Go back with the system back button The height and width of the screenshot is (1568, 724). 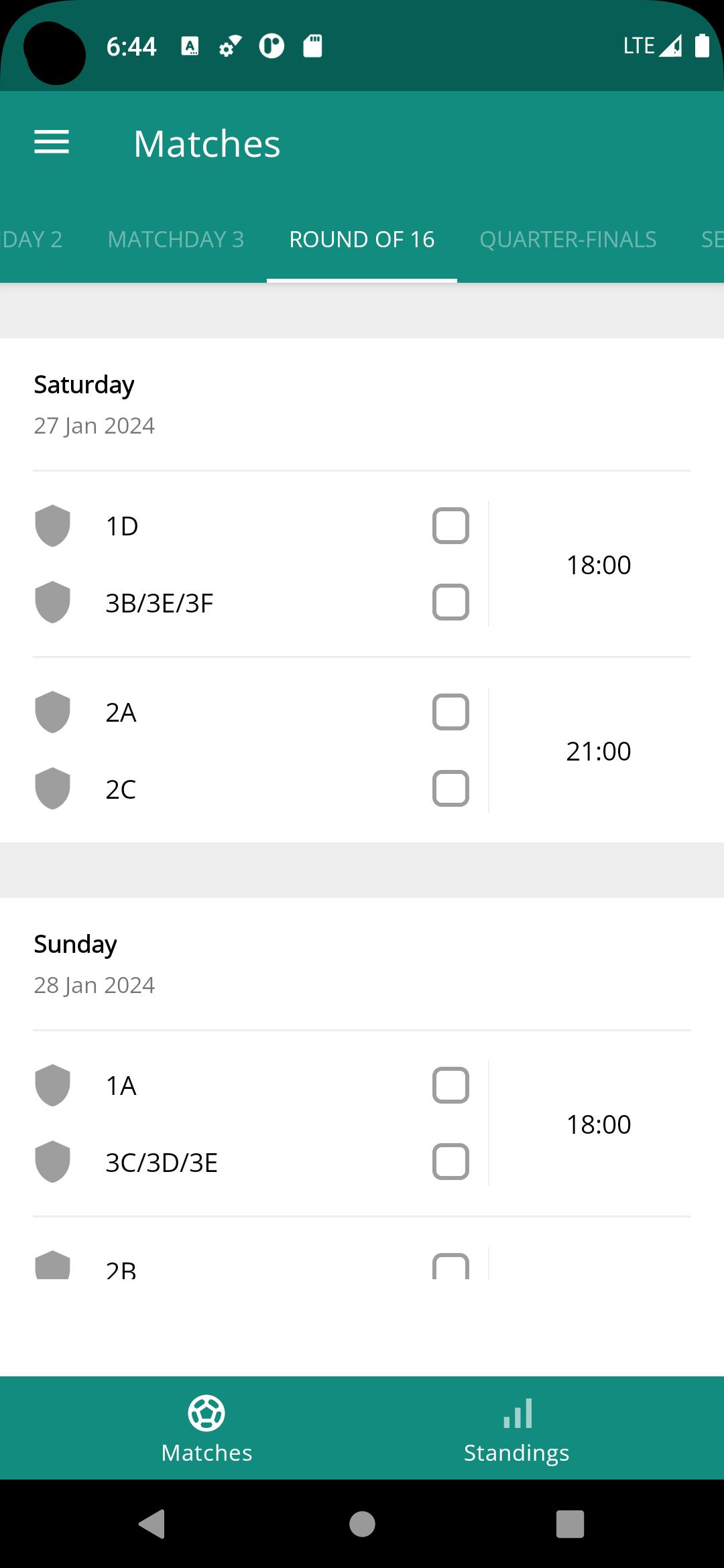point(153,1524)
